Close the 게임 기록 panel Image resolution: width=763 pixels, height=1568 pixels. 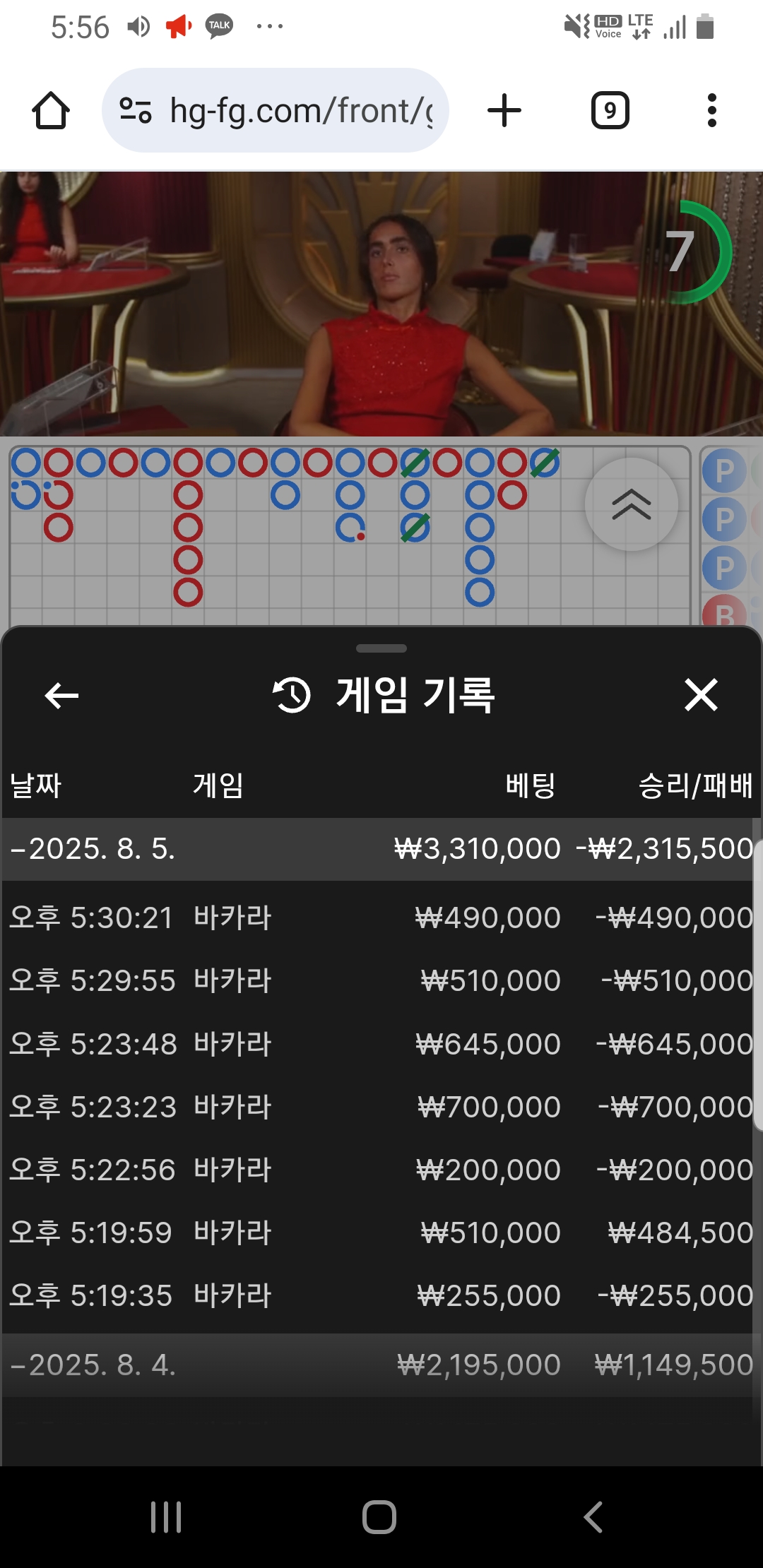[x=701, y=695]
